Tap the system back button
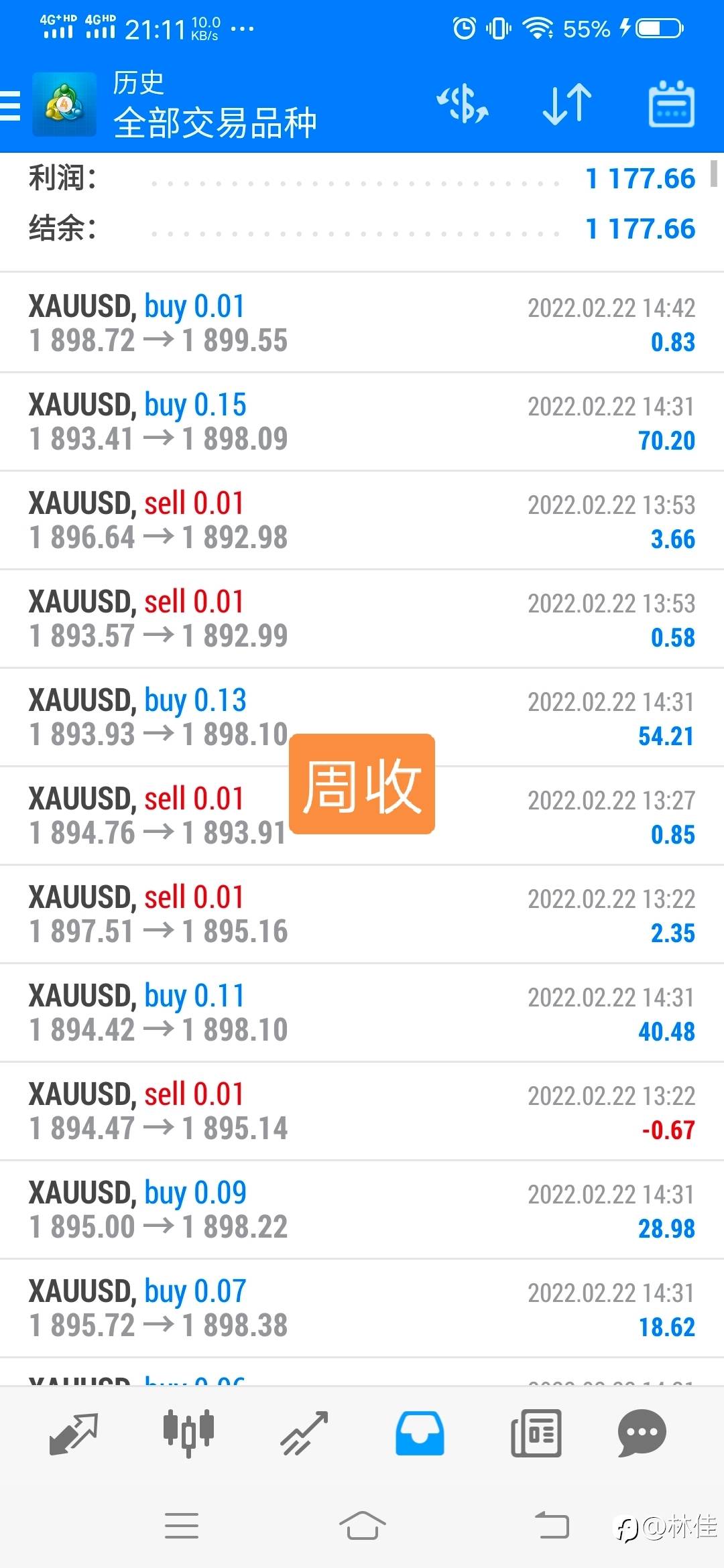Screen dimensions: 724x1568 (x=552, y=1526)
